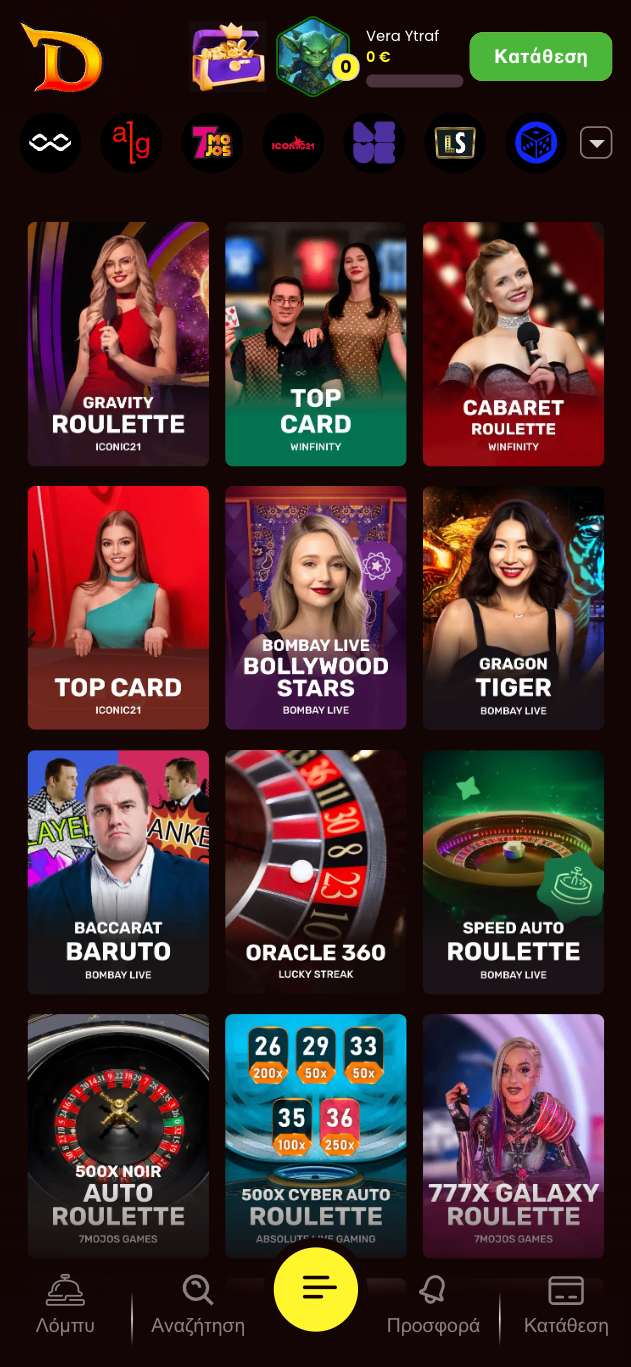Screen dimensions: 631x1367
Task: Play Speed Auto Roulette
Action: 513,871
